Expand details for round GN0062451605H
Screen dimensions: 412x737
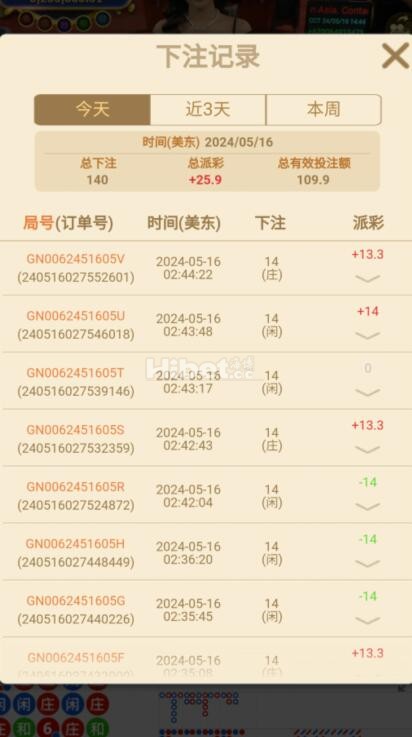(x=367, y=563)
